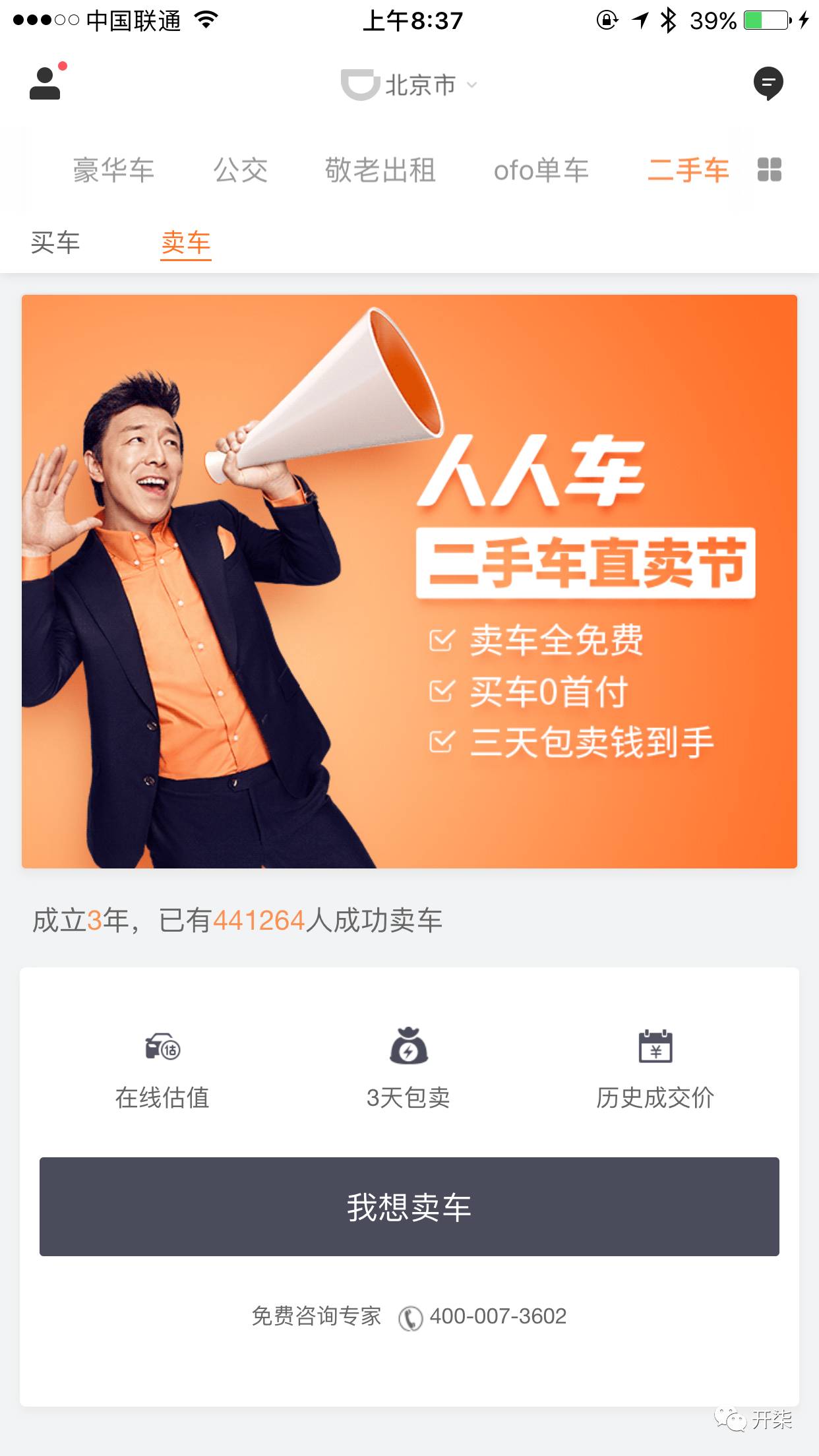819x1456 pixels.
Task: Expand the 北京市 city selector
Action: point(410,85)
